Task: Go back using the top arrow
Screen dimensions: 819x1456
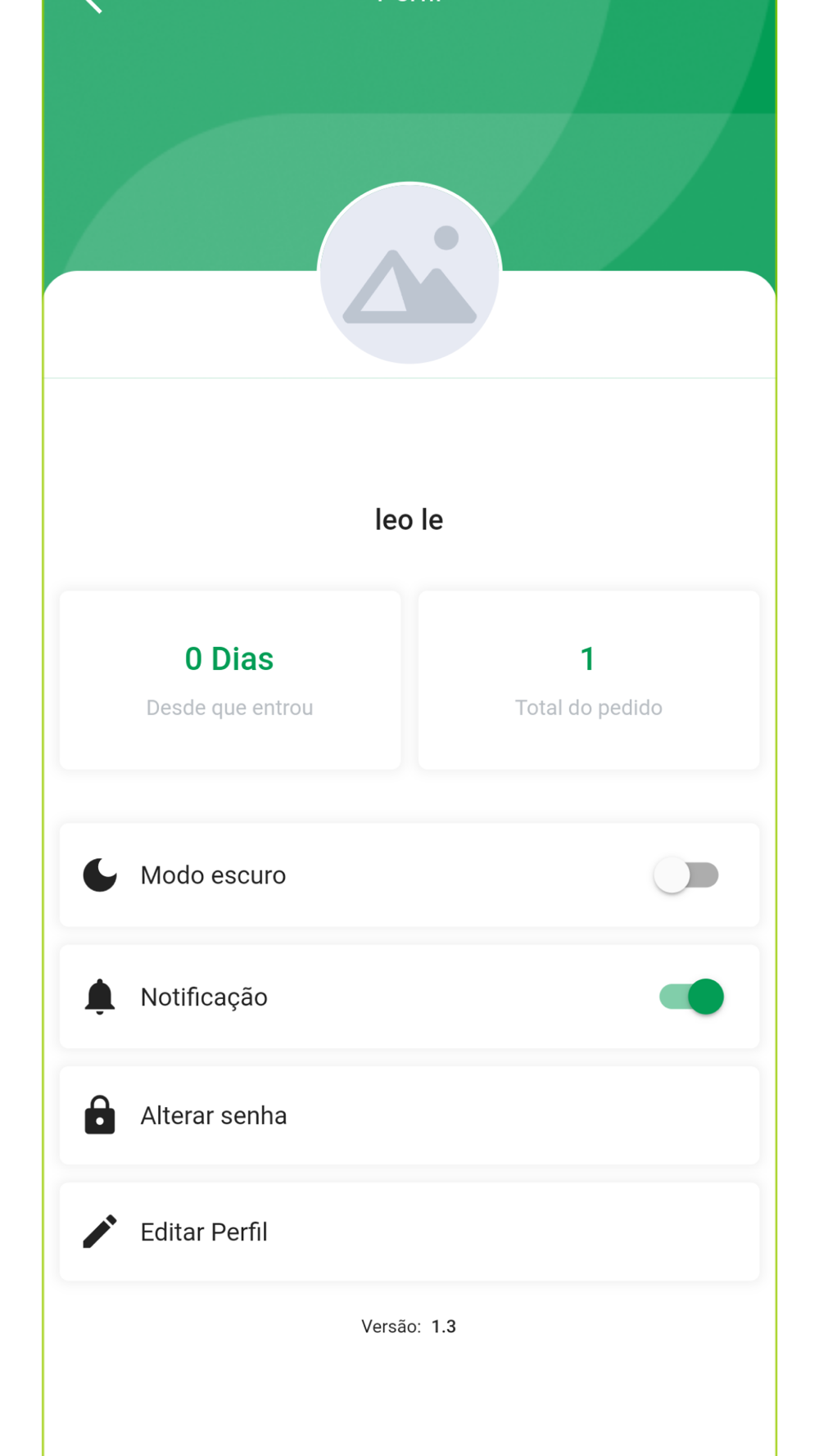Action: coord(93,5)
